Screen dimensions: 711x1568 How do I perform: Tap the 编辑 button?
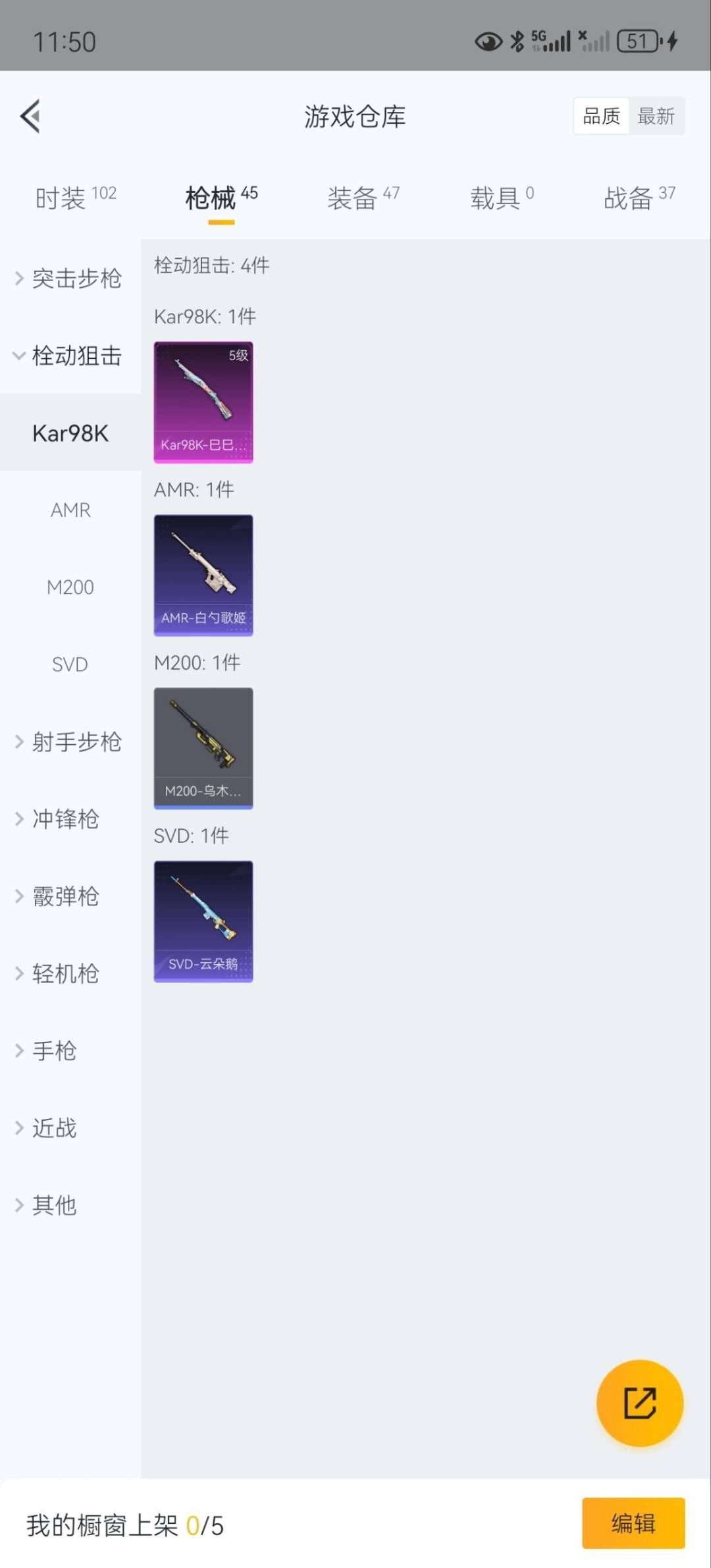[x=633, y=1523]
